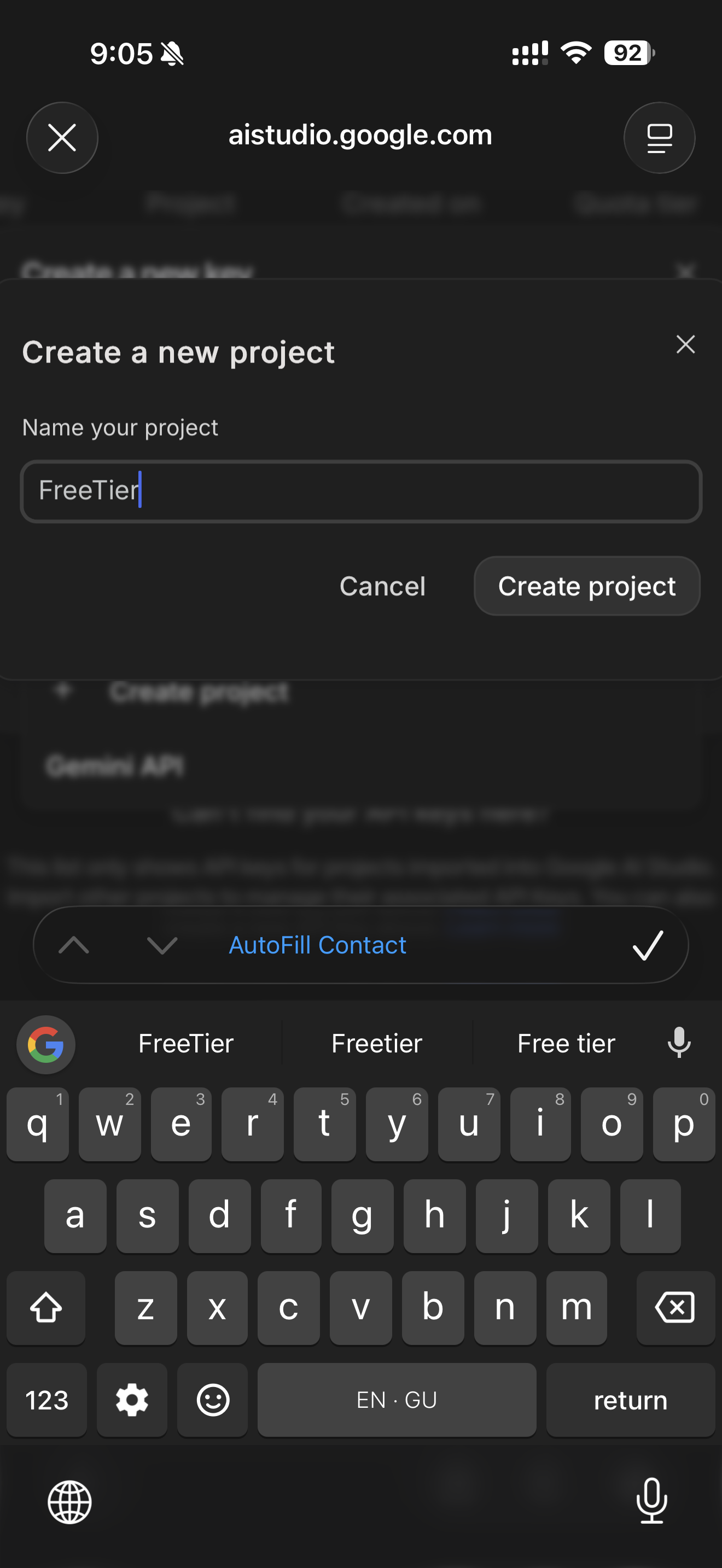Switch to the 123 numbers keyboard
Viewport: 722px width, 1568px height.
pyautogui.click(x=47, y=1400)
